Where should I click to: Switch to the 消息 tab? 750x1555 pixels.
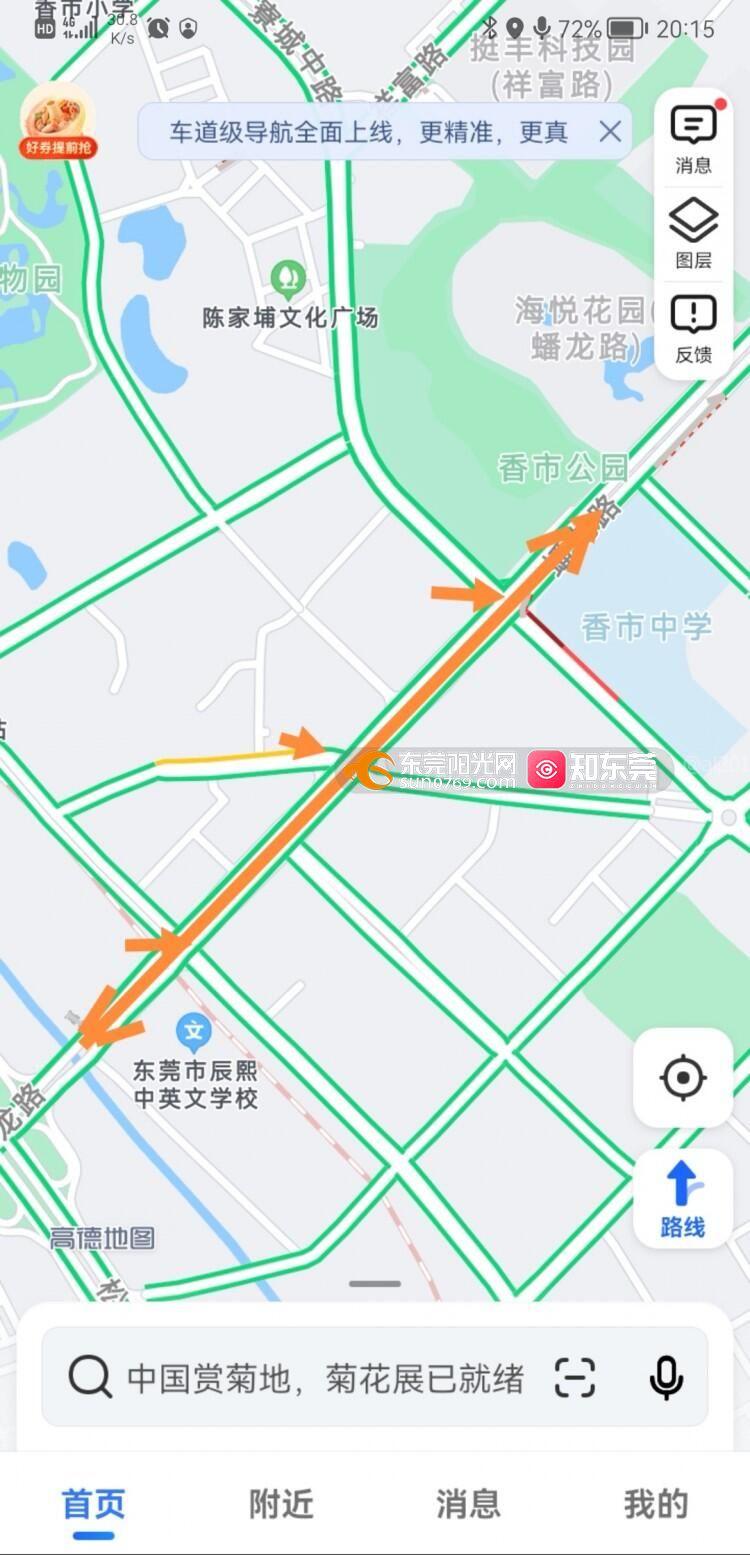[468, 1503]
